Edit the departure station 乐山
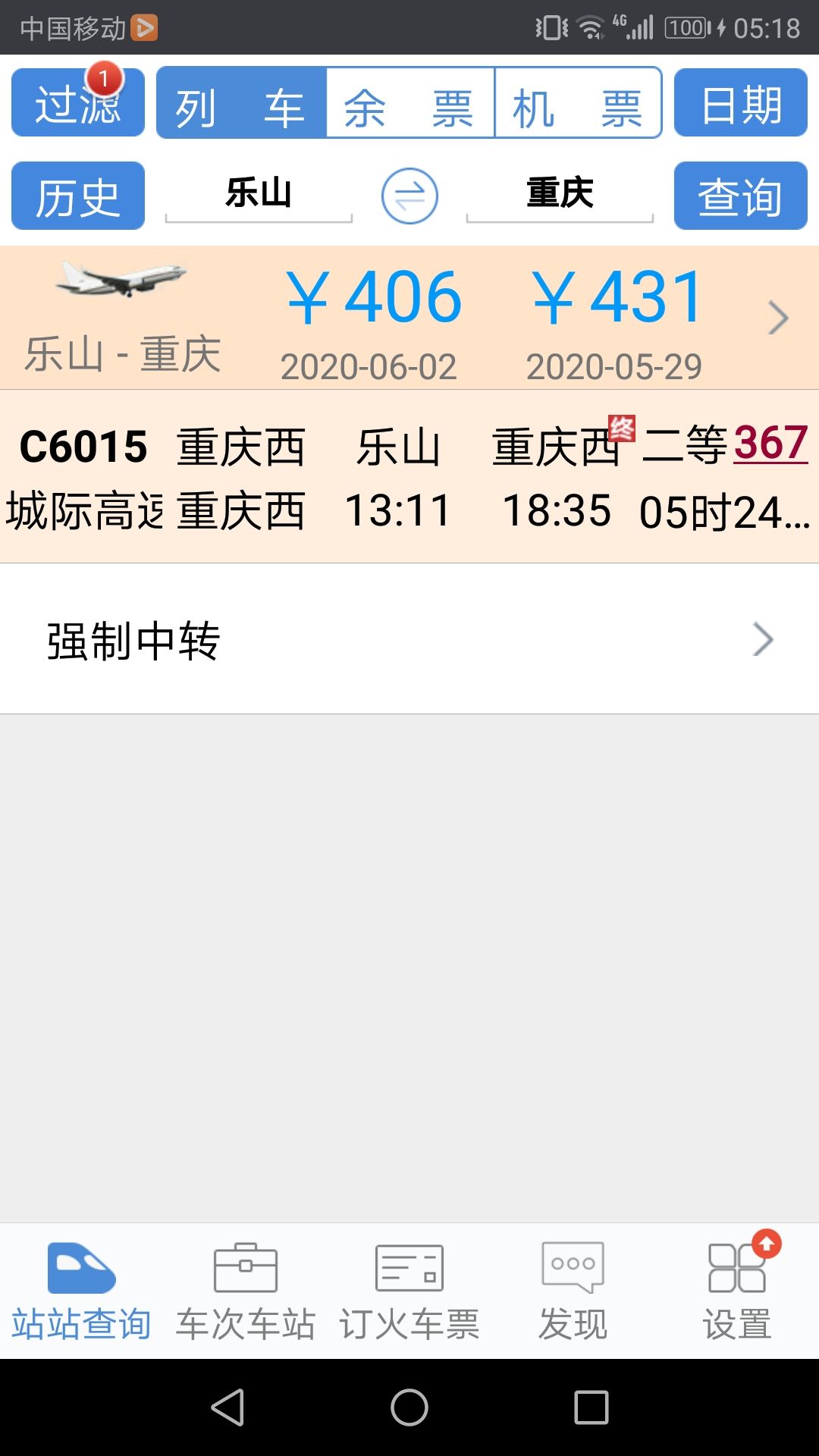Image resolution: width=819 pixels, height=1456 pixels. click(x=259, y=194)
